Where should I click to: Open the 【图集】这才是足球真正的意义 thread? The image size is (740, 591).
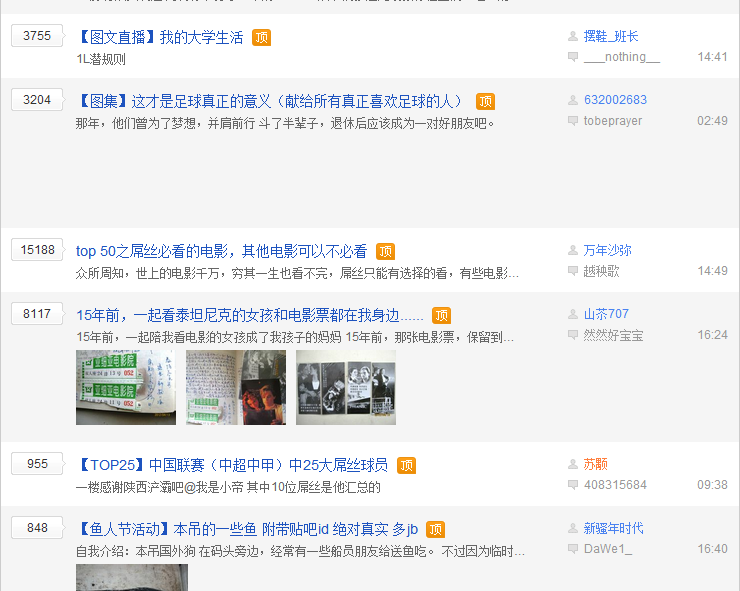270,101
